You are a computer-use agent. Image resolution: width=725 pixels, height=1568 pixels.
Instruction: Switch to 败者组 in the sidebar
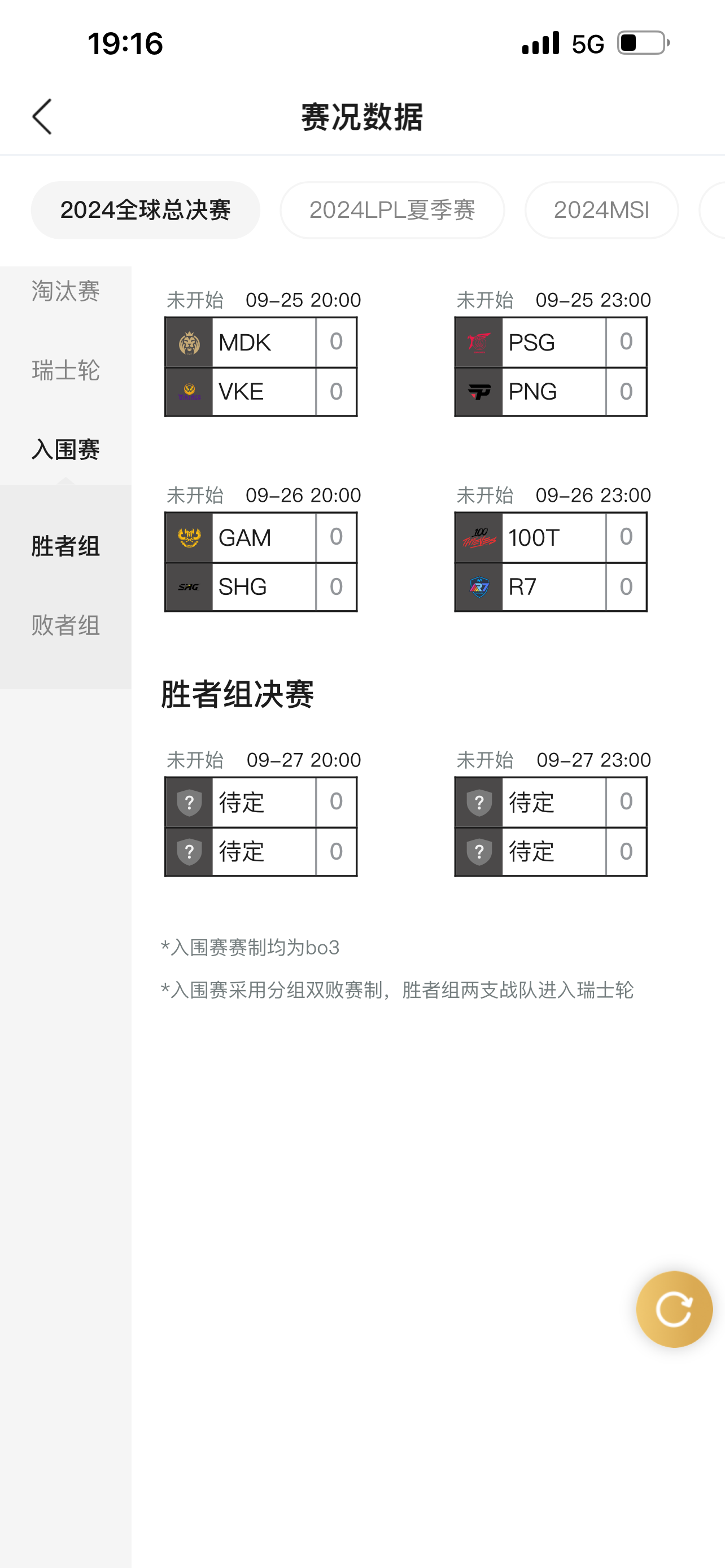click(65, 625)
